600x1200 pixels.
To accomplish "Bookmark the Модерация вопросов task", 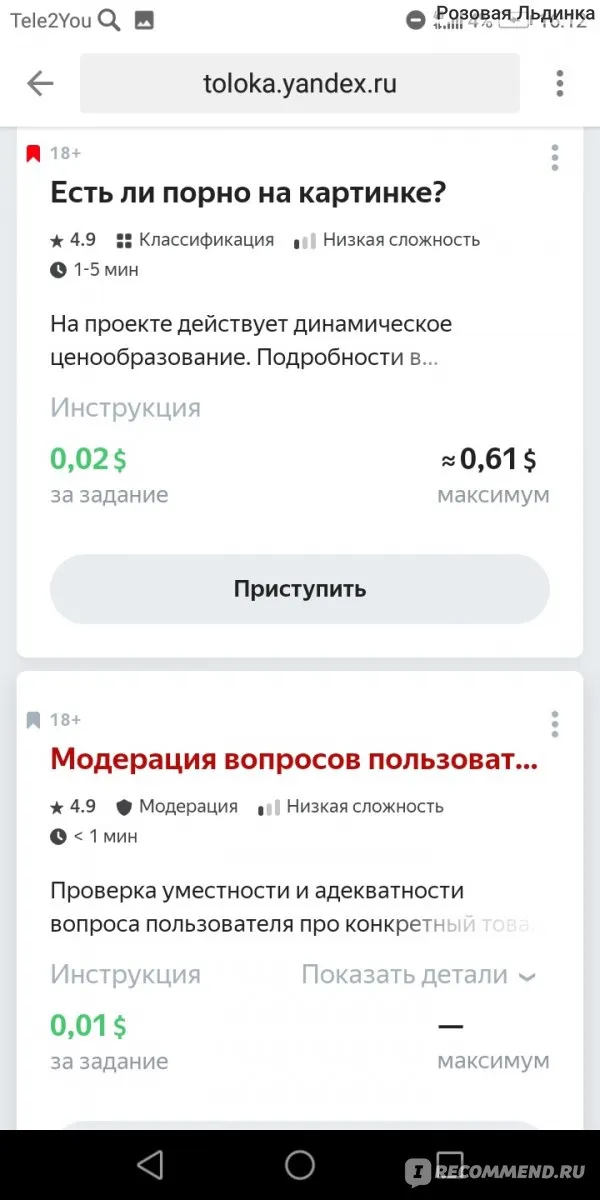I will coord(33,720).
